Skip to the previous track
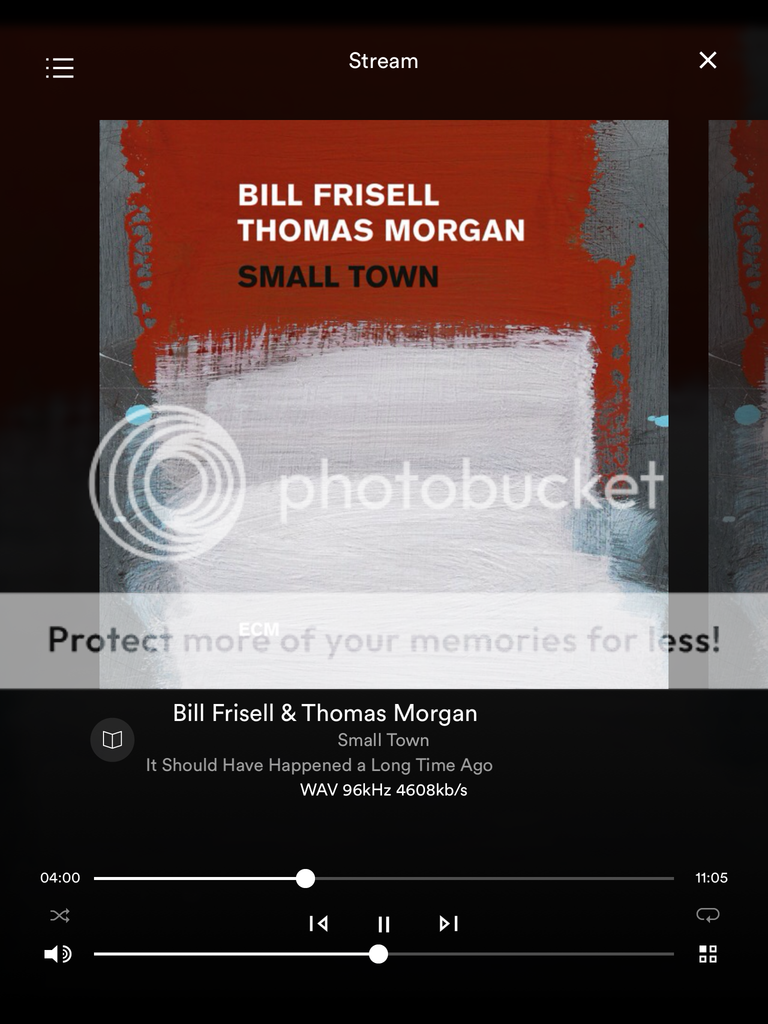The height and width of the screenshot is (1024, 768). pos(318,924)
